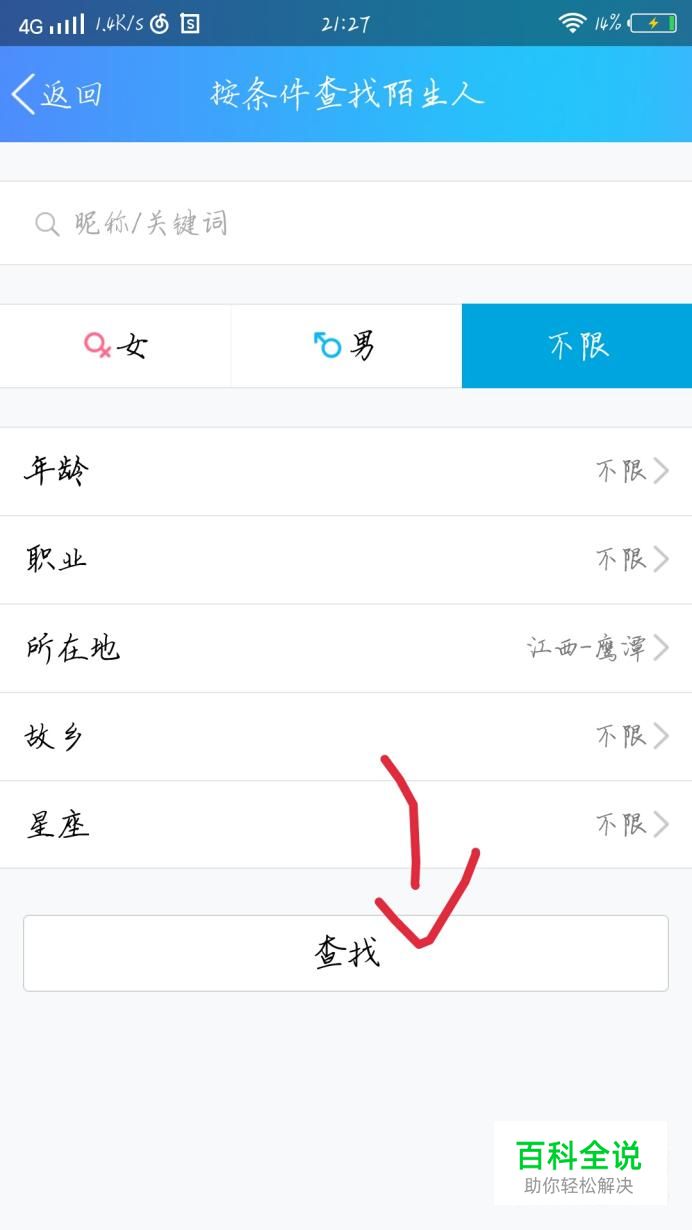Open the 职业 row
Viewport: 692px width, 1230px height.
coord(346,560)
